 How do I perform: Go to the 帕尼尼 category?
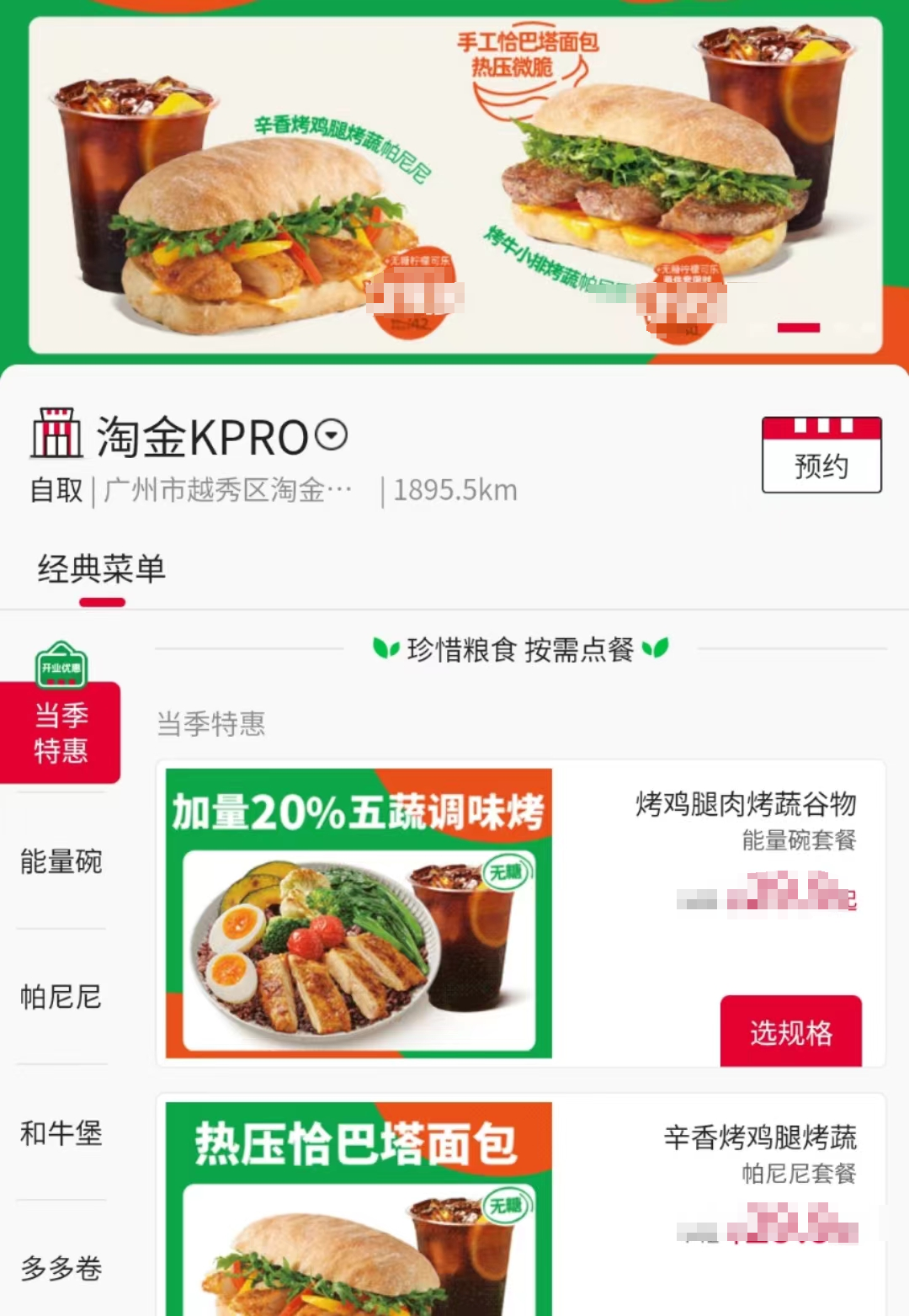coord(61,997)
